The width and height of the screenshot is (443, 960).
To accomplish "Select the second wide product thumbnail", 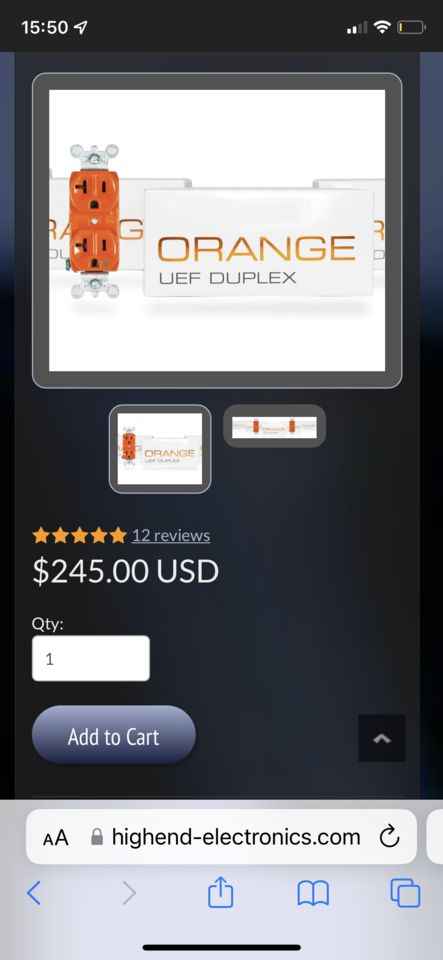I will click(x=274, y=426).
